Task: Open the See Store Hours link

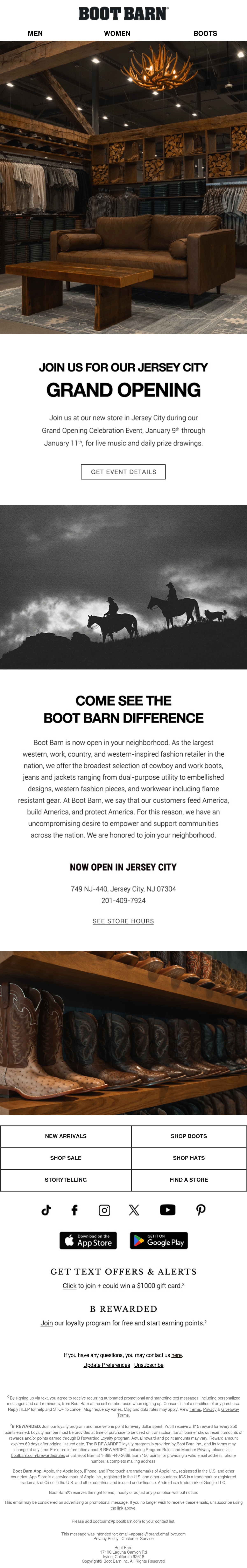Action: click(123, 921)
